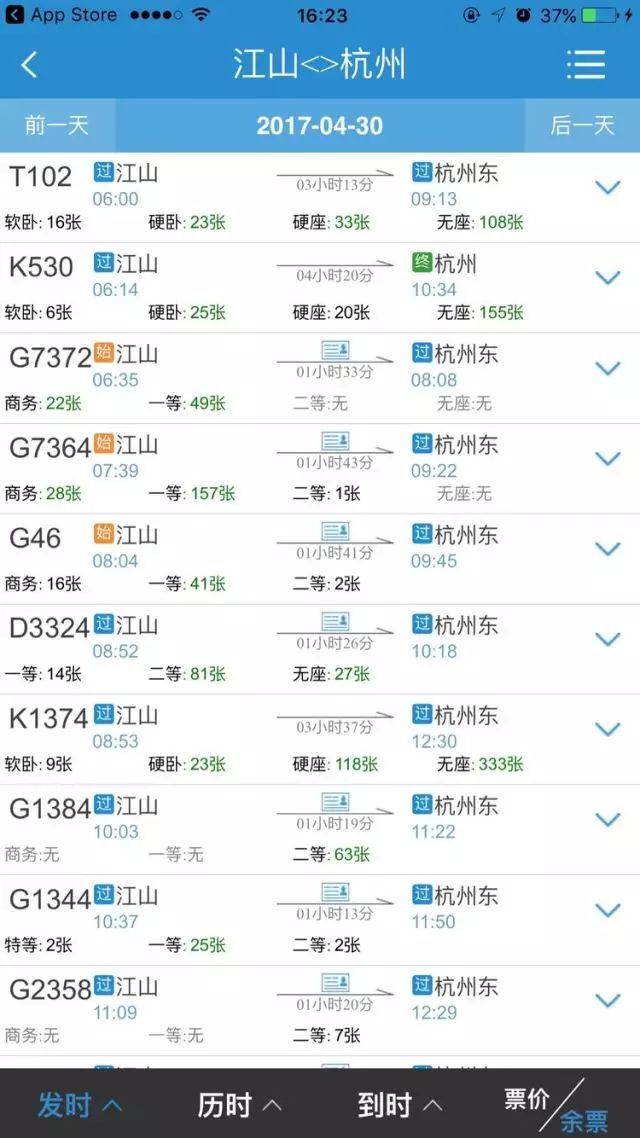Return to App Store from status bar

click(61, 15)
